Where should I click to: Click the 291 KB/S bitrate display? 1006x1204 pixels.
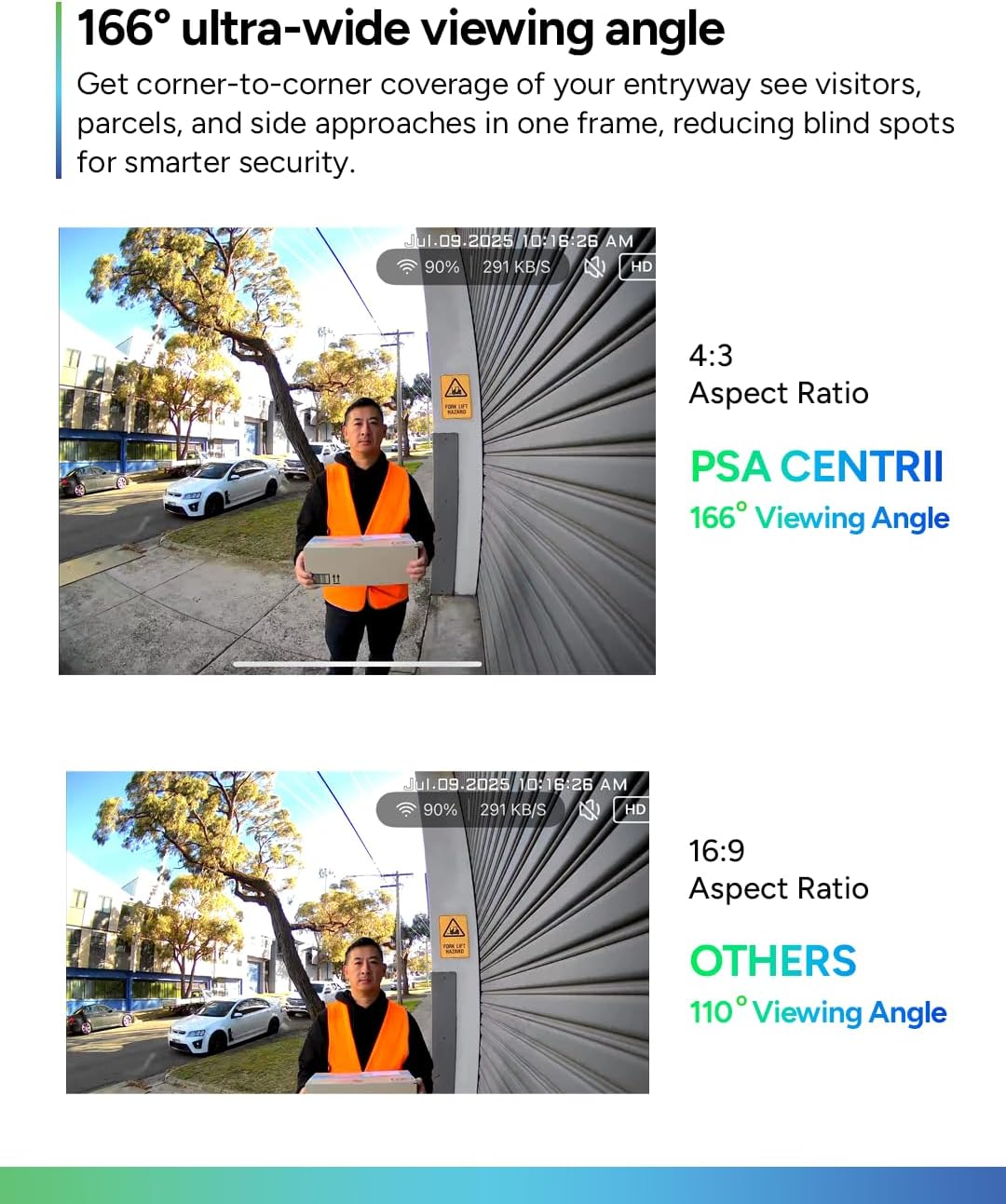point(516,267)
